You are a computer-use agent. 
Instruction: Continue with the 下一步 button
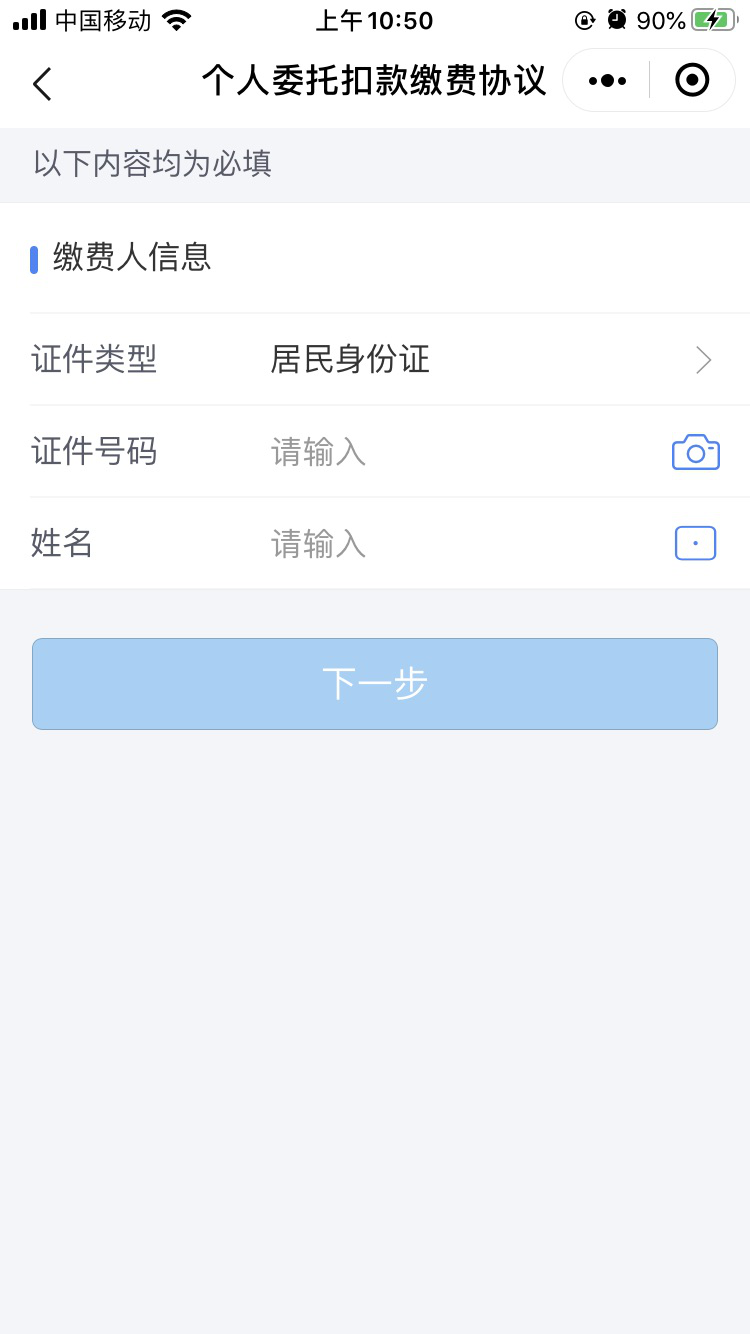375,684
